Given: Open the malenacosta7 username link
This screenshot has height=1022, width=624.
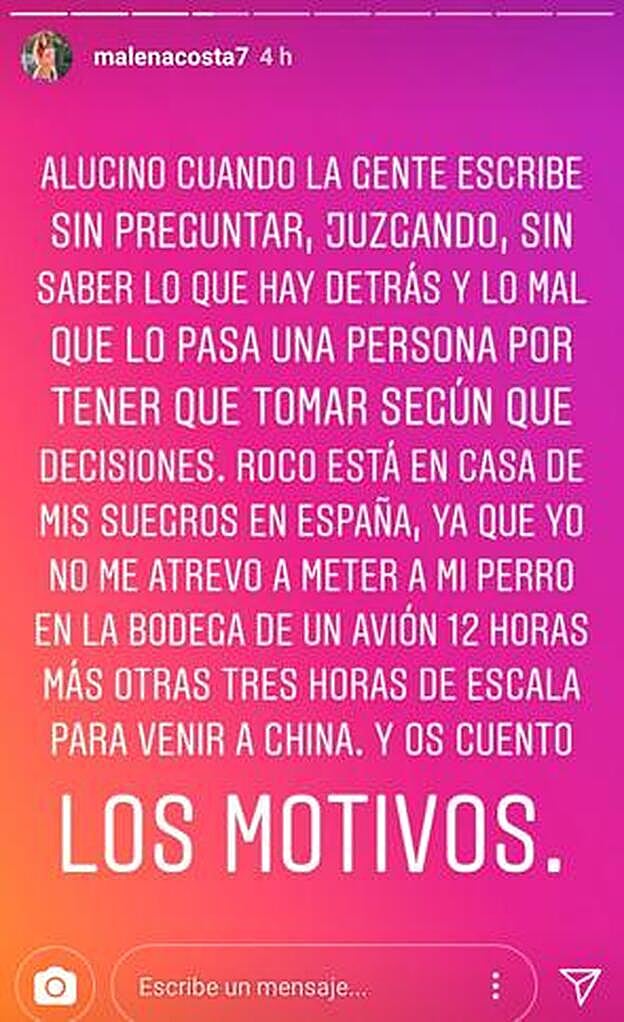Looking at the screenshot, I should pyautogui.click(x=170, y=57).
